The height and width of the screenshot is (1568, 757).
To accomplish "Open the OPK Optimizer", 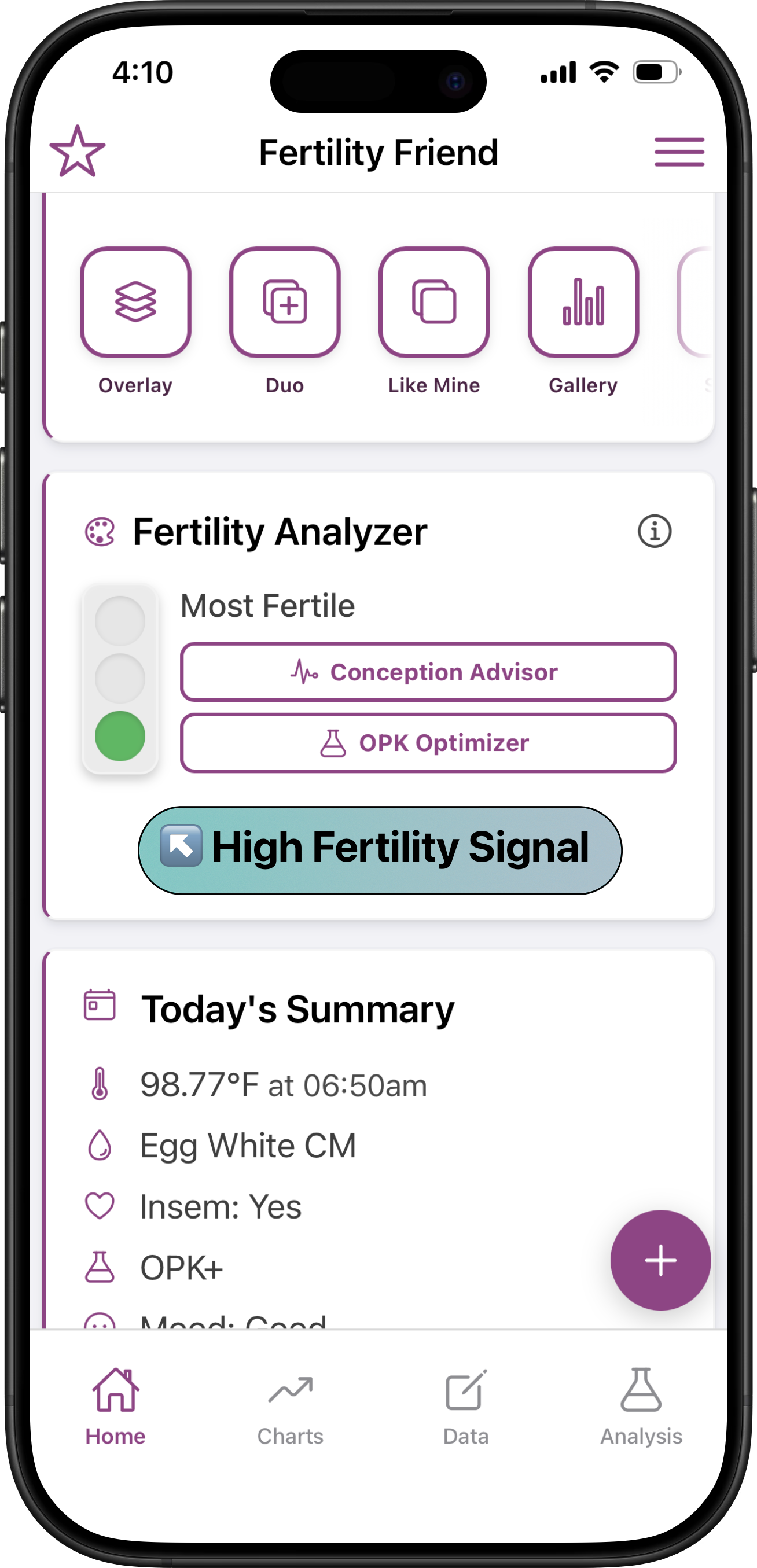I will (x=428, y=742).
